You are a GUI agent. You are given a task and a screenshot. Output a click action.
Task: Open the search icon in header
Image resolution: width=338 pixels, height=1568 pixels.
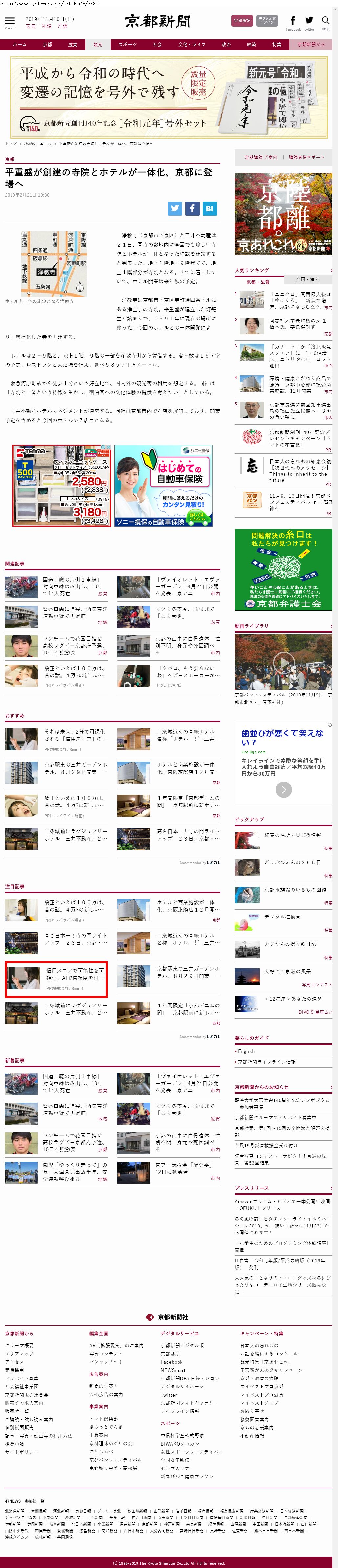(325, 21)
